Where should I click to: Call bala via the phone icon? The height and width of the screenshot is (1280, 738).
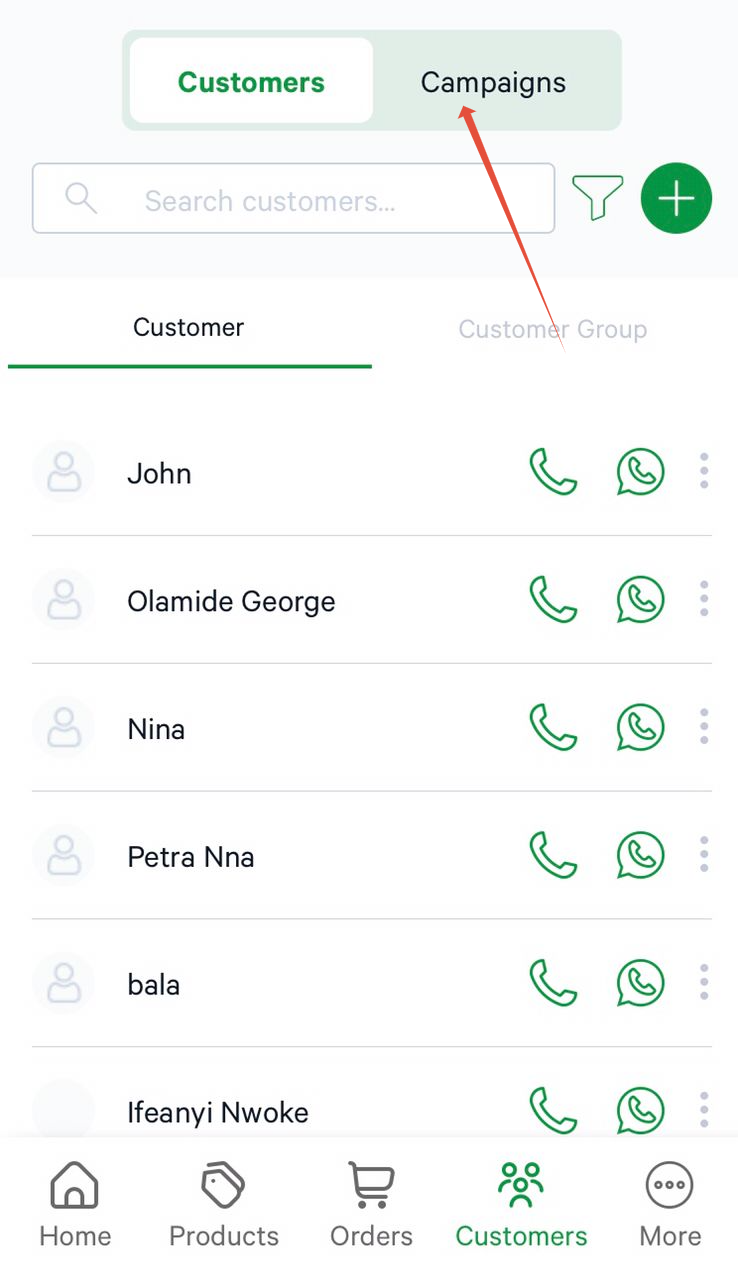[552, 983]
